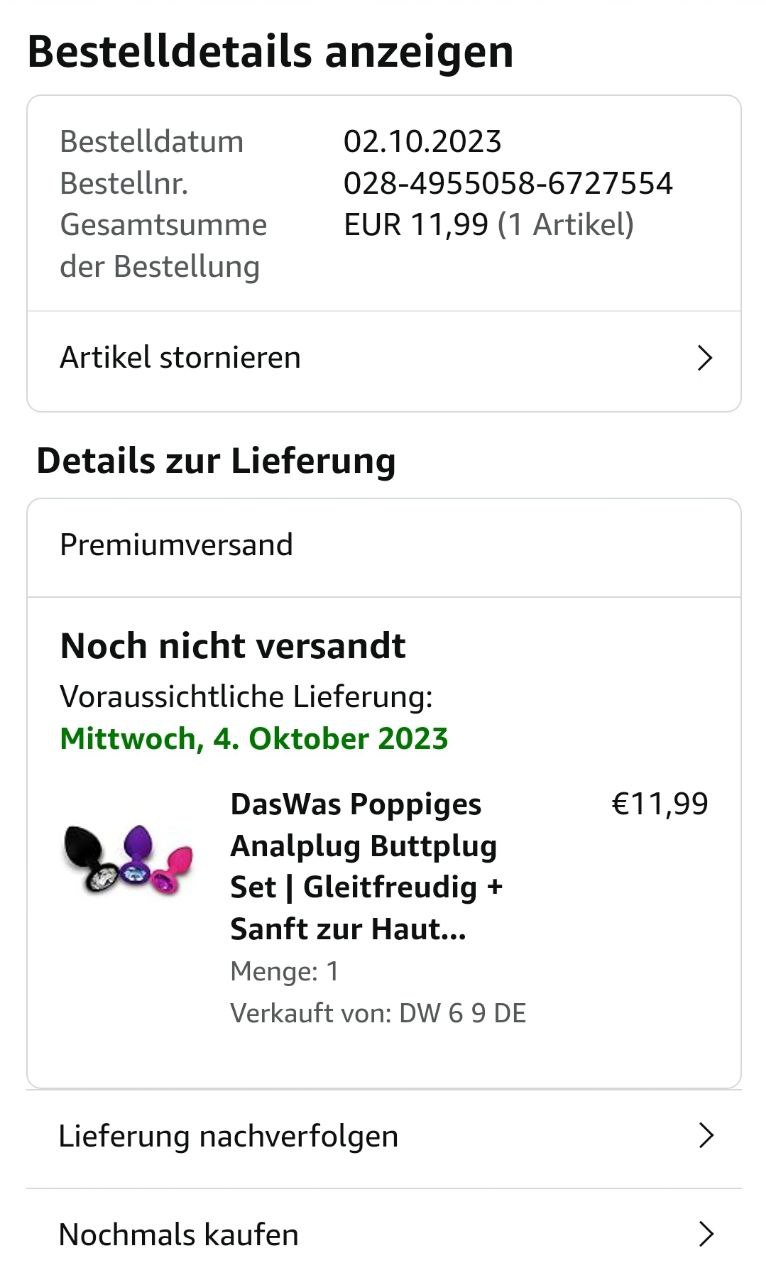Open the DasWas product title
This screenshot has height=1280, width=766.
coord(366,867)
